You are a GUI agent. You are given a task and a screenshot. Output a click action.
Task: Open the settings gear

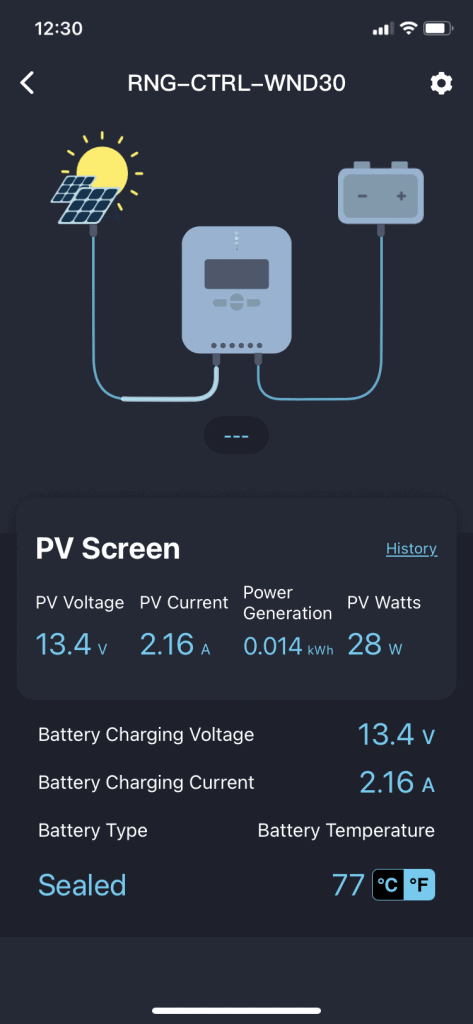click(441, 83)
